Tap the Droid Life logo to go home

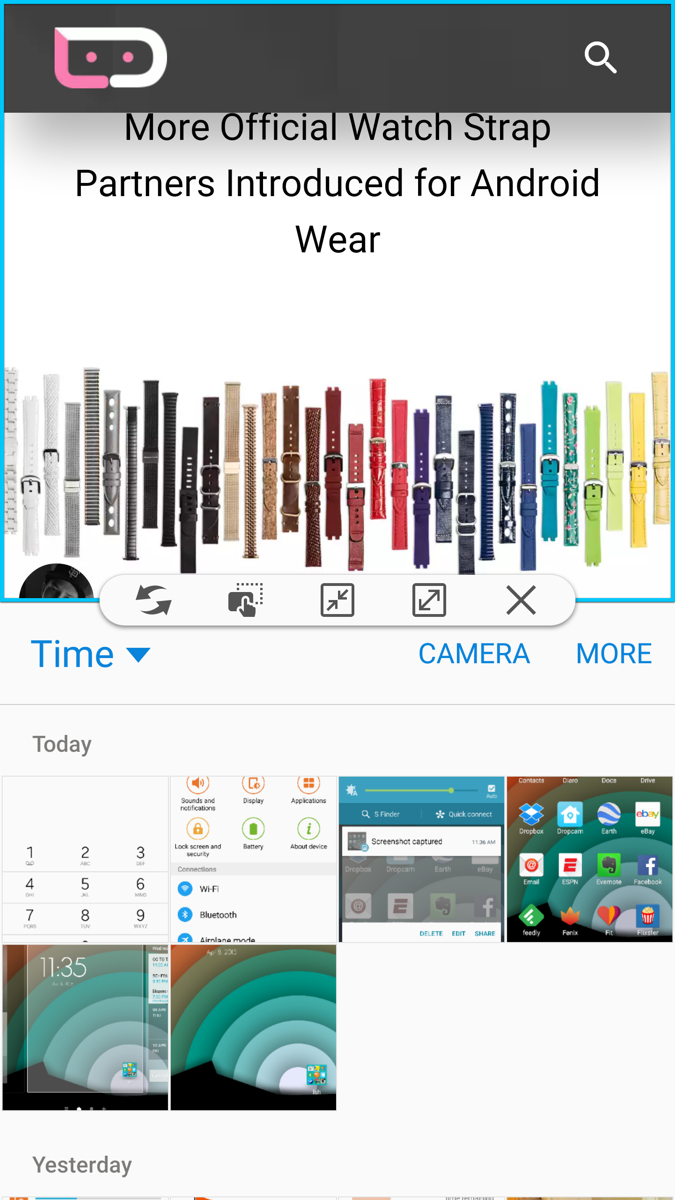point(110,58)
